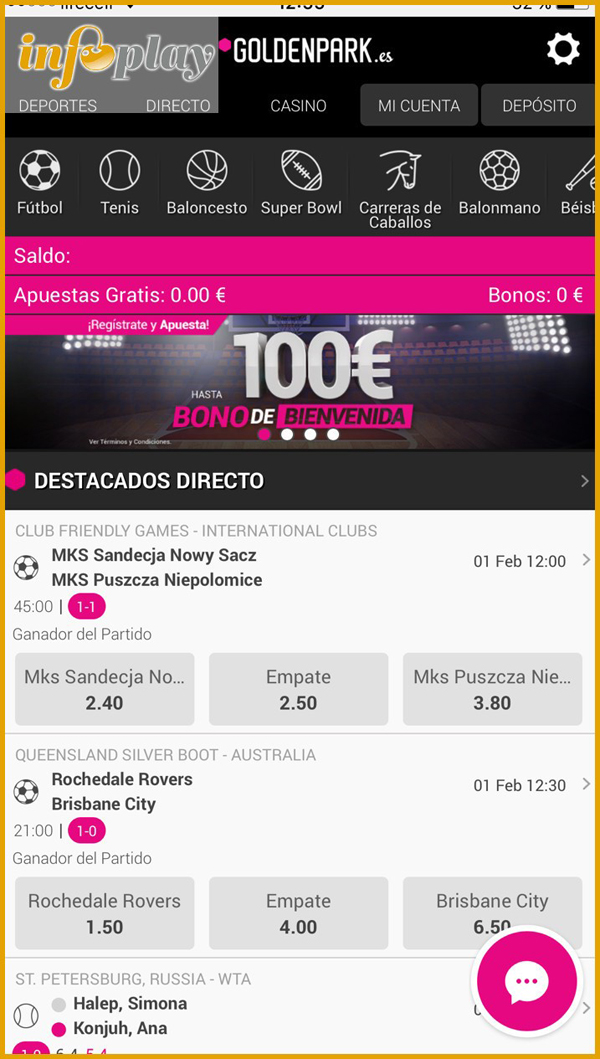
Task: Open the settings gear icon
Action: click(563, 49)
